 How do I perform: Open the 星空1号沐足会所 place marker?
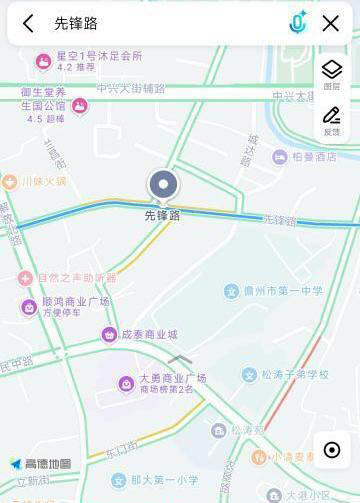coord(44,61)
